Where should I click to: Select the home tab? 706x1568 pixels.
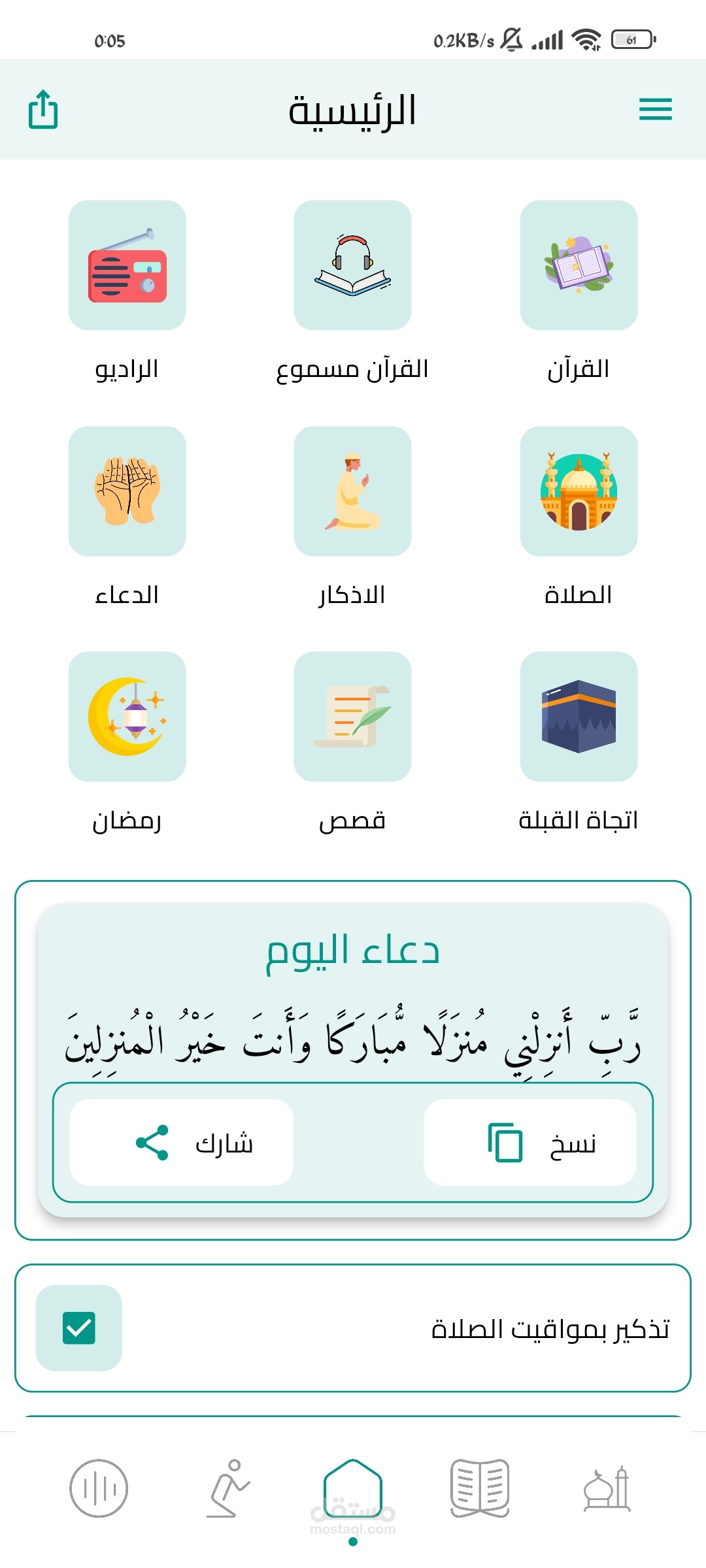coord(352,1489)
